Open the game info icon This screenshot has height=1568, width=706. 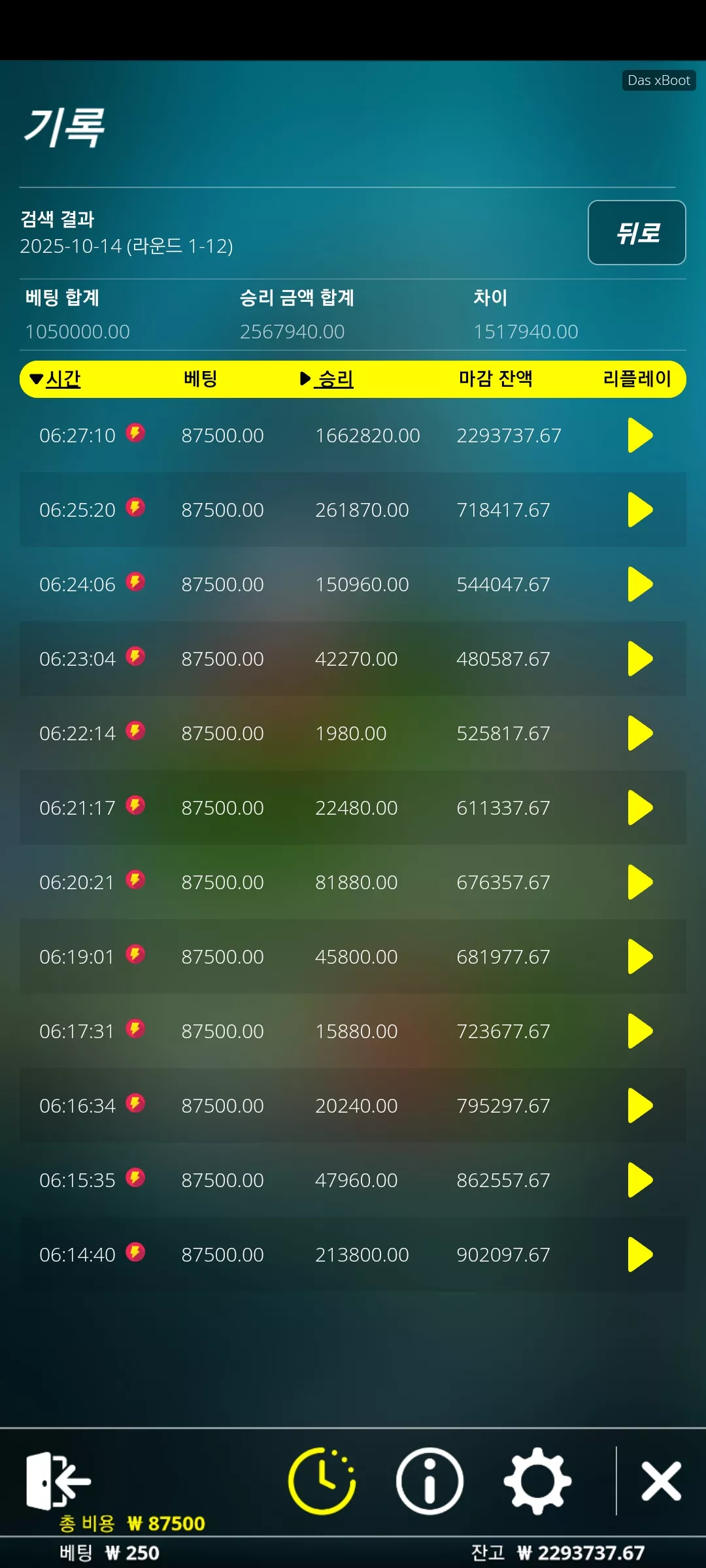(x=429, y=1481)
